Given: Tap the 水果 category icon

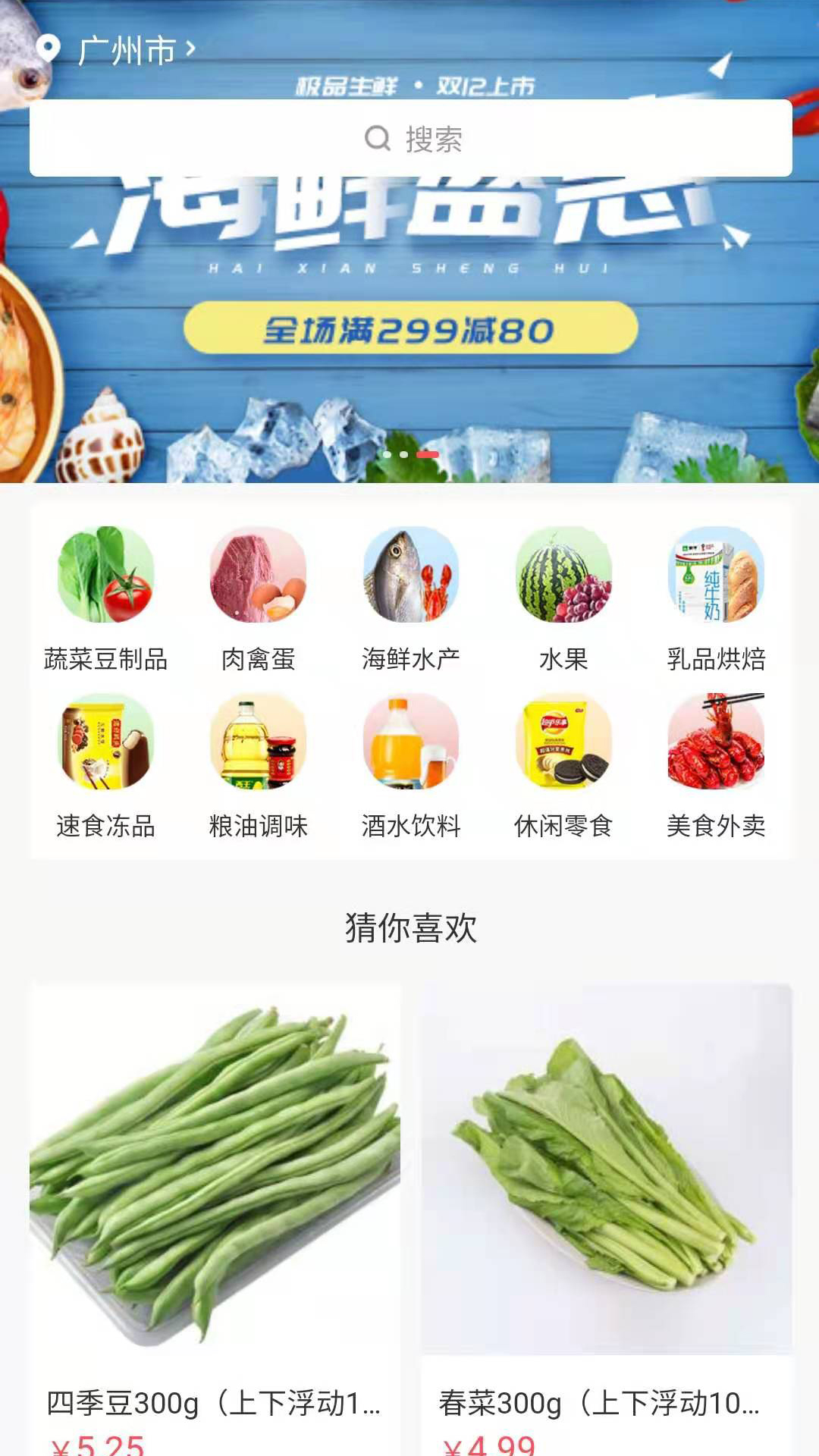Looking at the screenshot, I should tap(563, 578).
